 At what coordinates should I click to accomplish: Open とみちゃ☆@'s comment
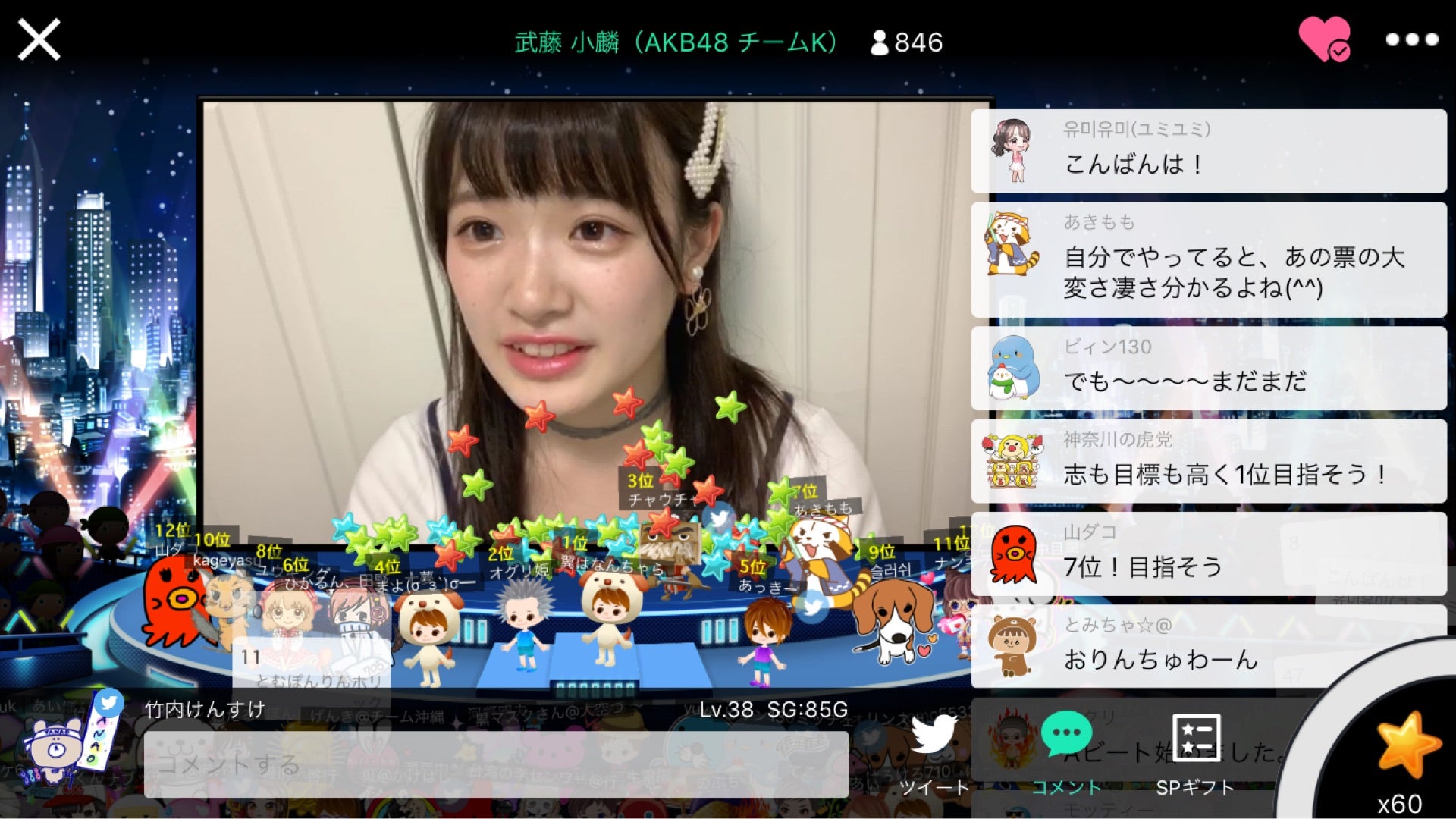[1209, 646]
